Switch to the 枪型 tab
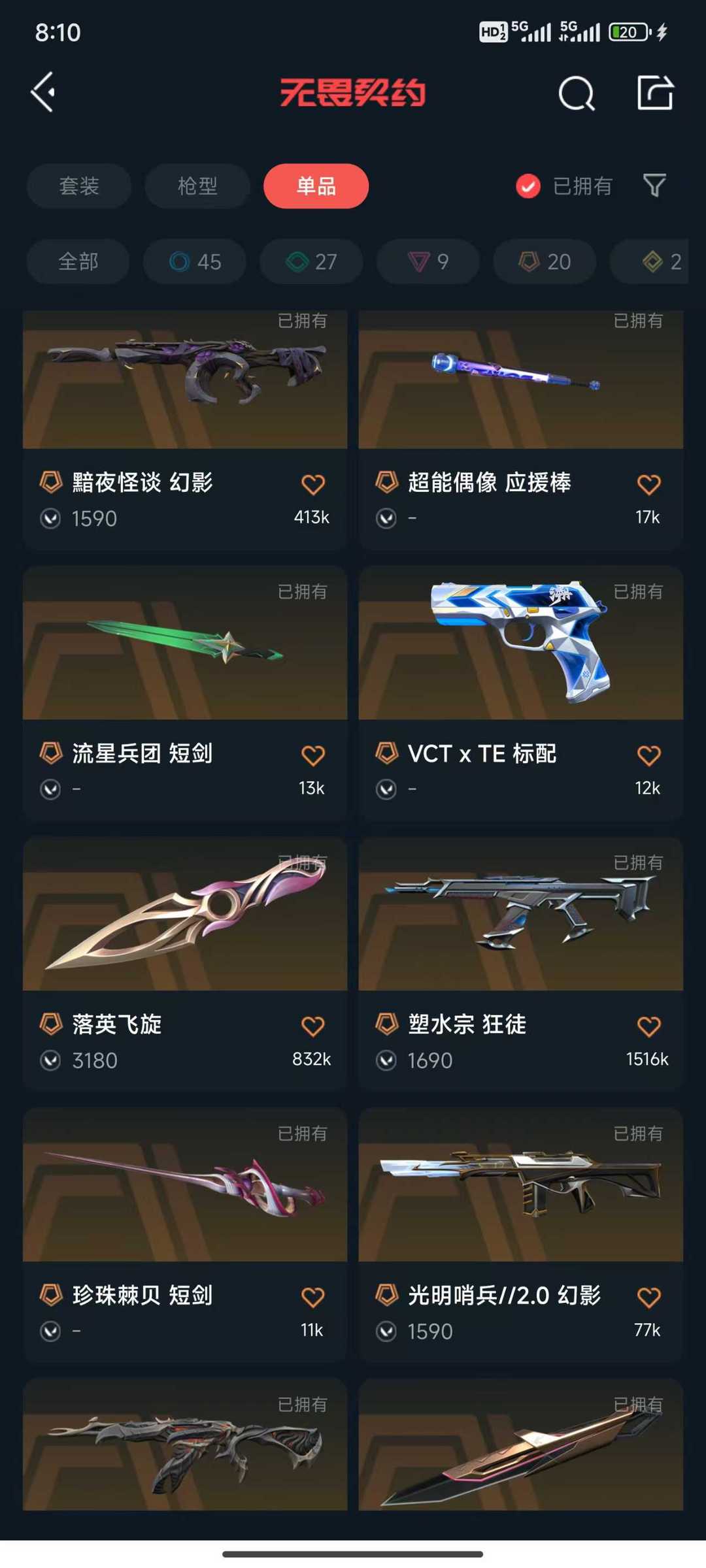706x1568 pixels. coord(197,186)
